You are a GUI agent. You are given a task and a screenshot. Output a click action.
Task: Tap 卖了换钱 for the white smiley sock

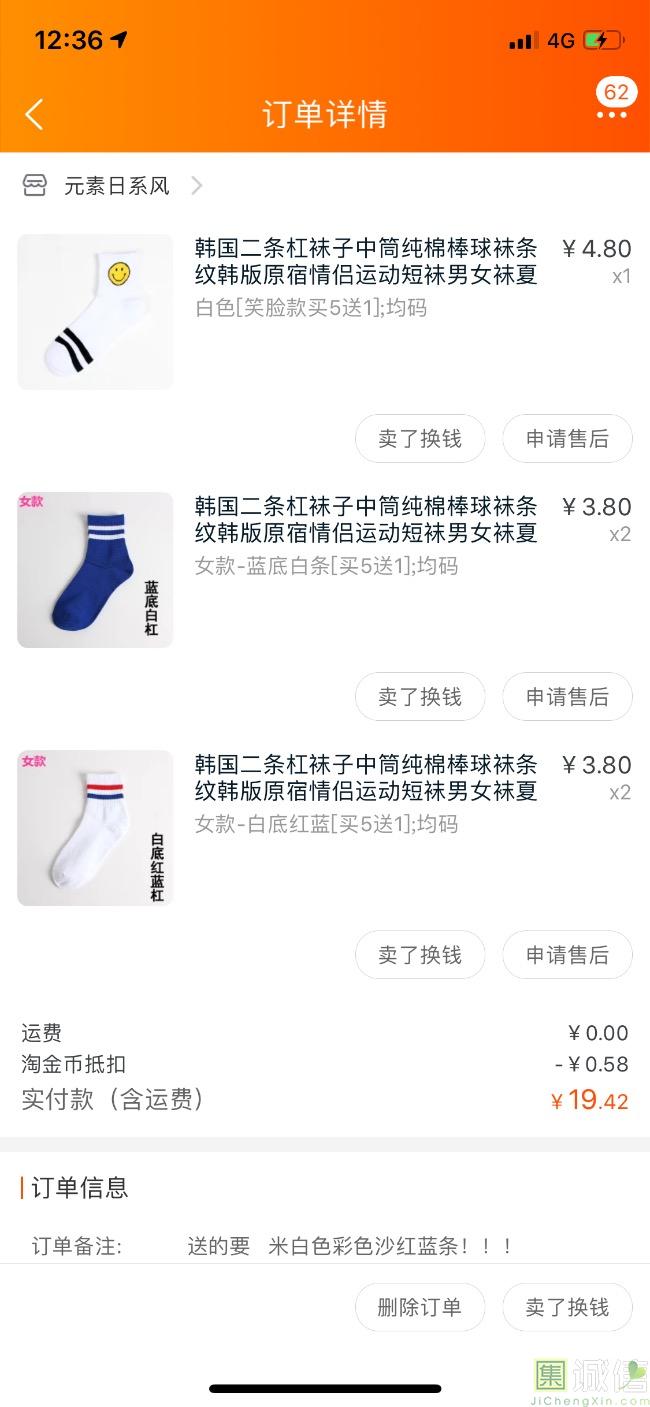pos(420,439)
